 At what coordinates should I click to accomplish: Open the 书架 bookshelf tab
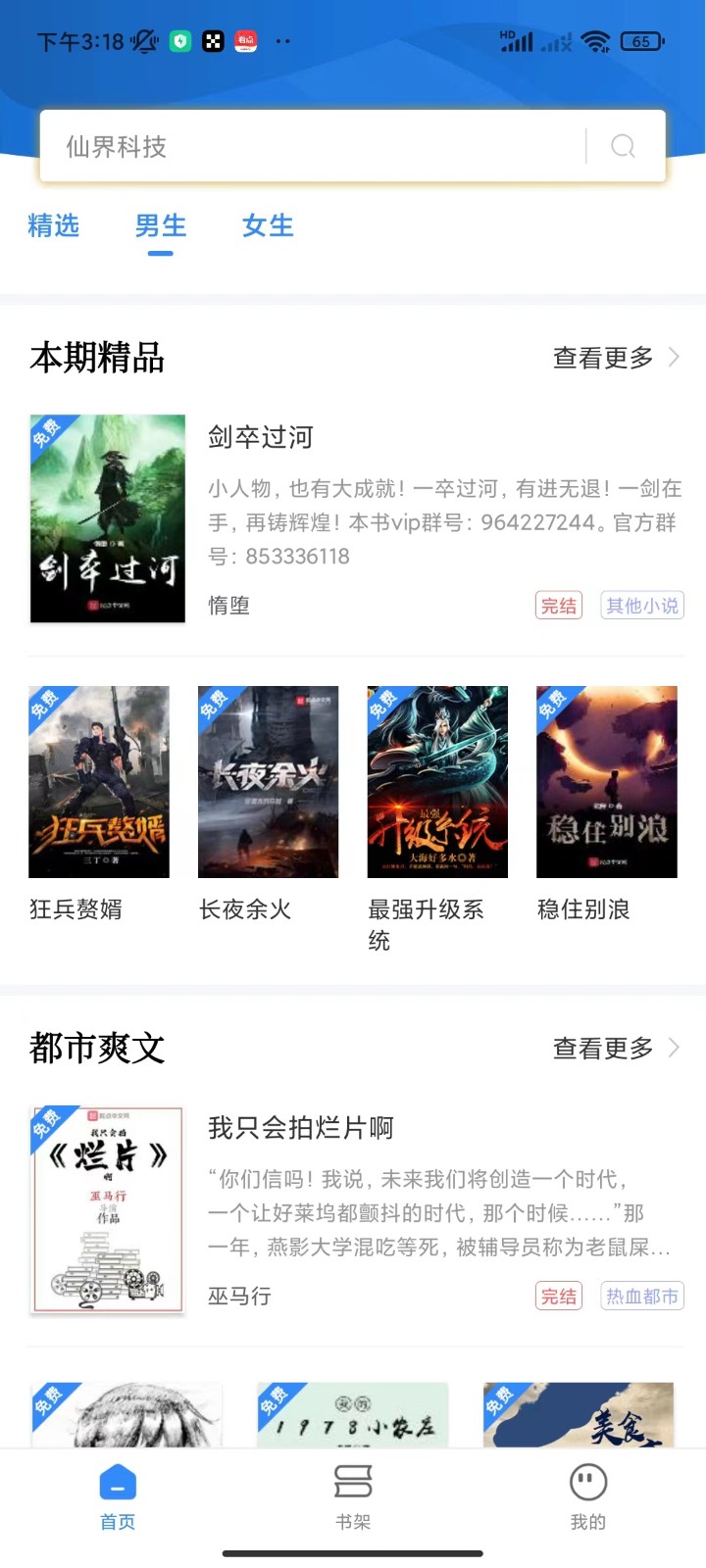[x=353, y=1497]
